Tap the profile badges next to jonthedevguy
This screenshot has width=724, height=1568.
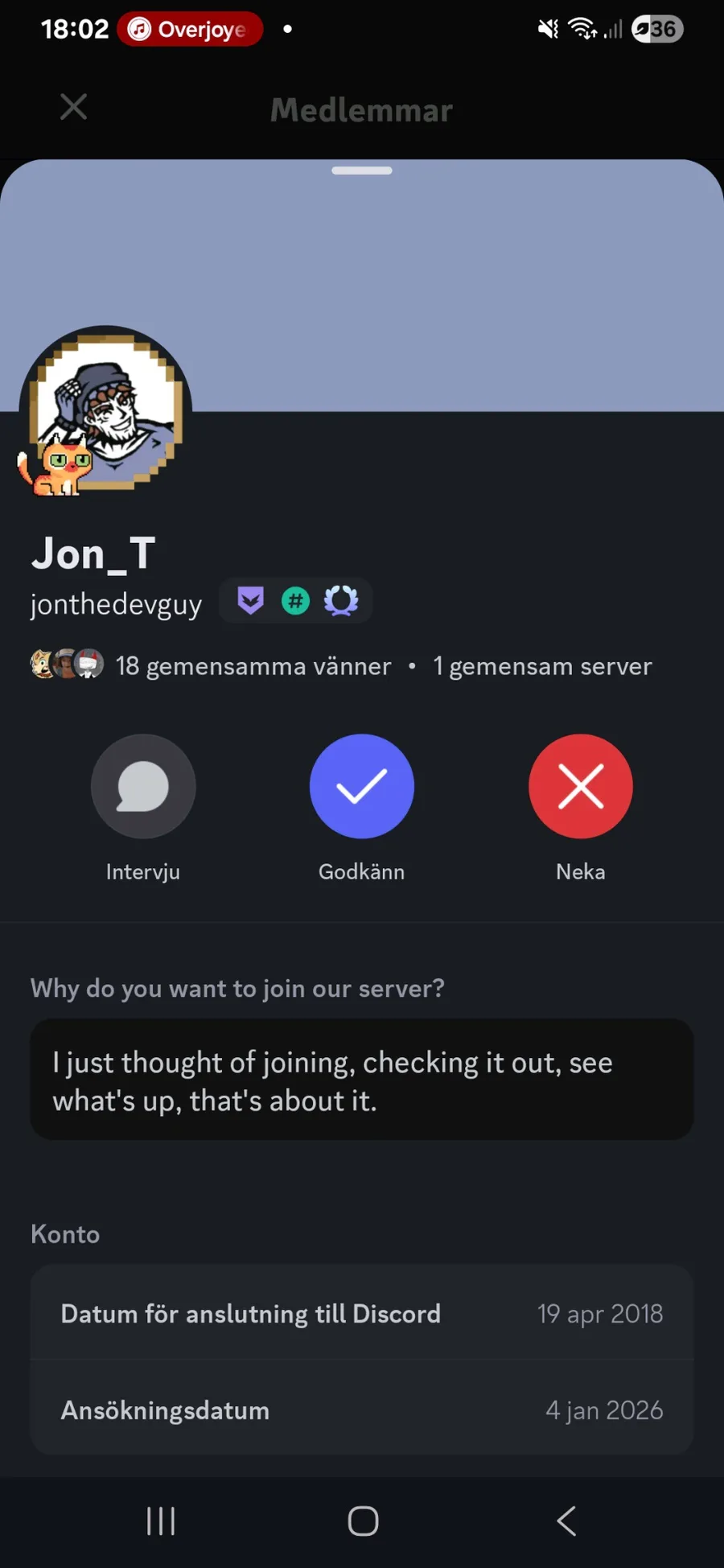[x=295, y=600]
